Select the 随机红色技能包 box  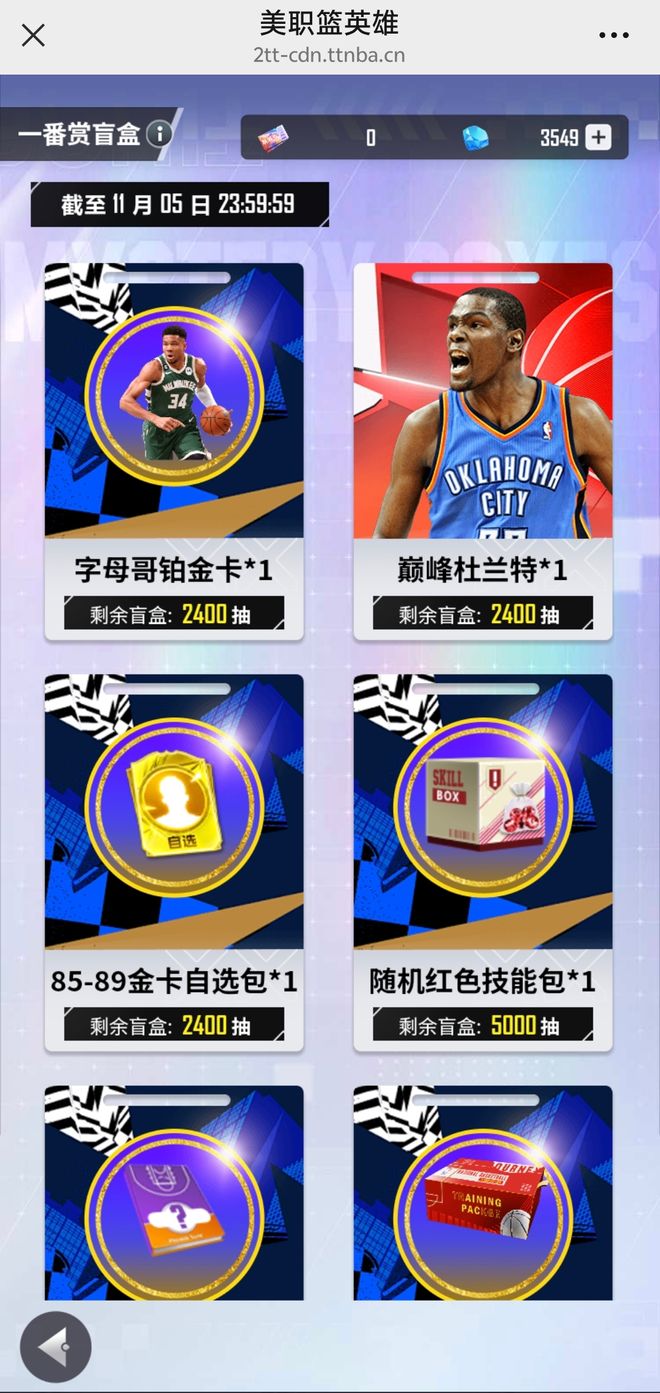482,860
